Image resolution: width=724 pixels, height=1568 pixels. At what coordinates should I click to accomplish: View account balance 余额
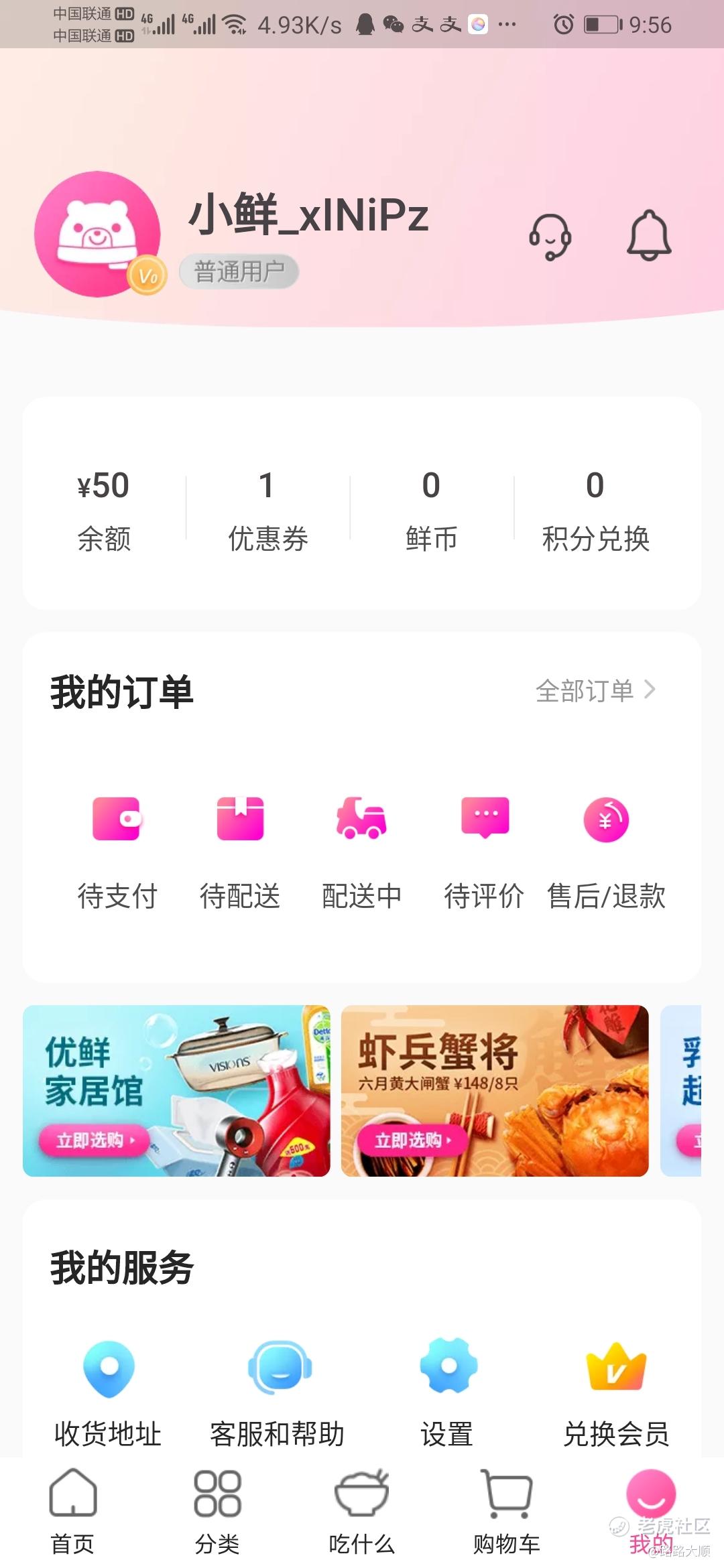pyautogui.click(x=104, y=510)
